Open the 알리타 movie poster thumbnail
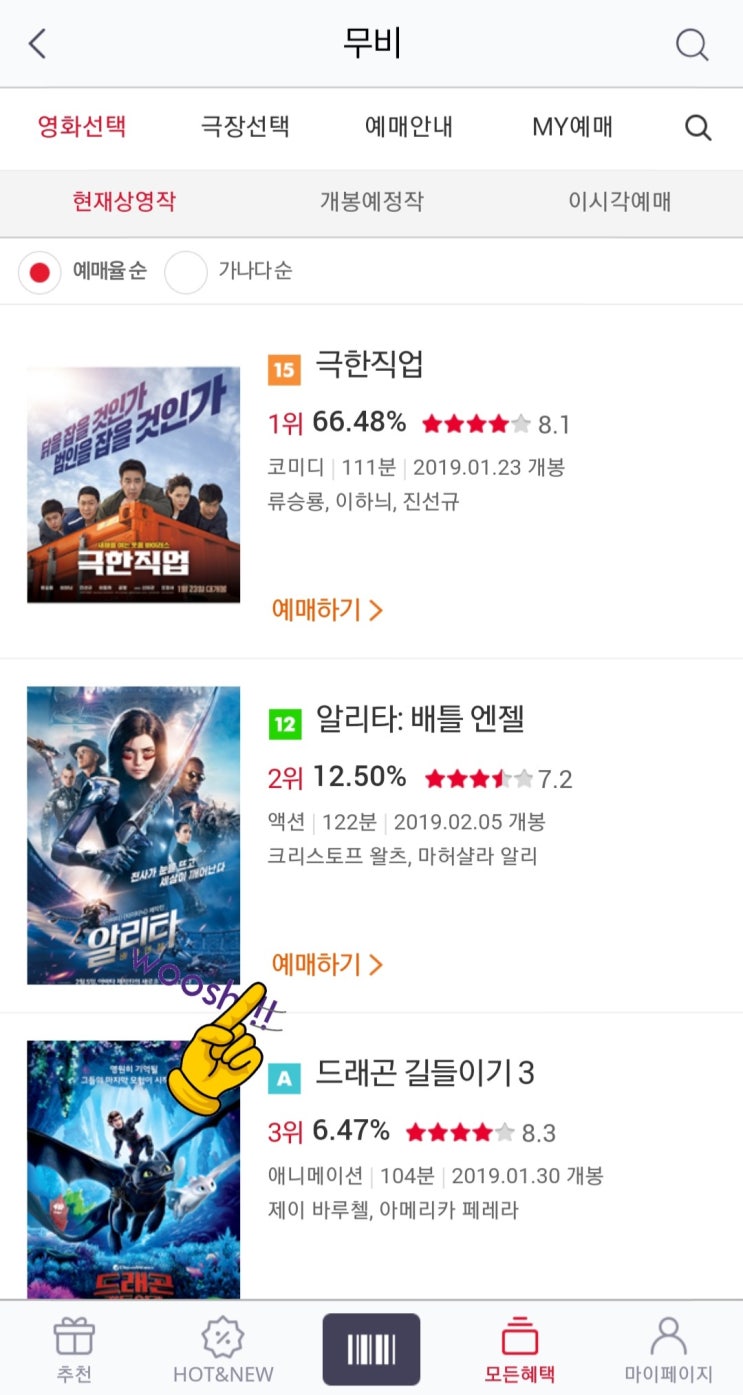 click(x=133, y=842)
